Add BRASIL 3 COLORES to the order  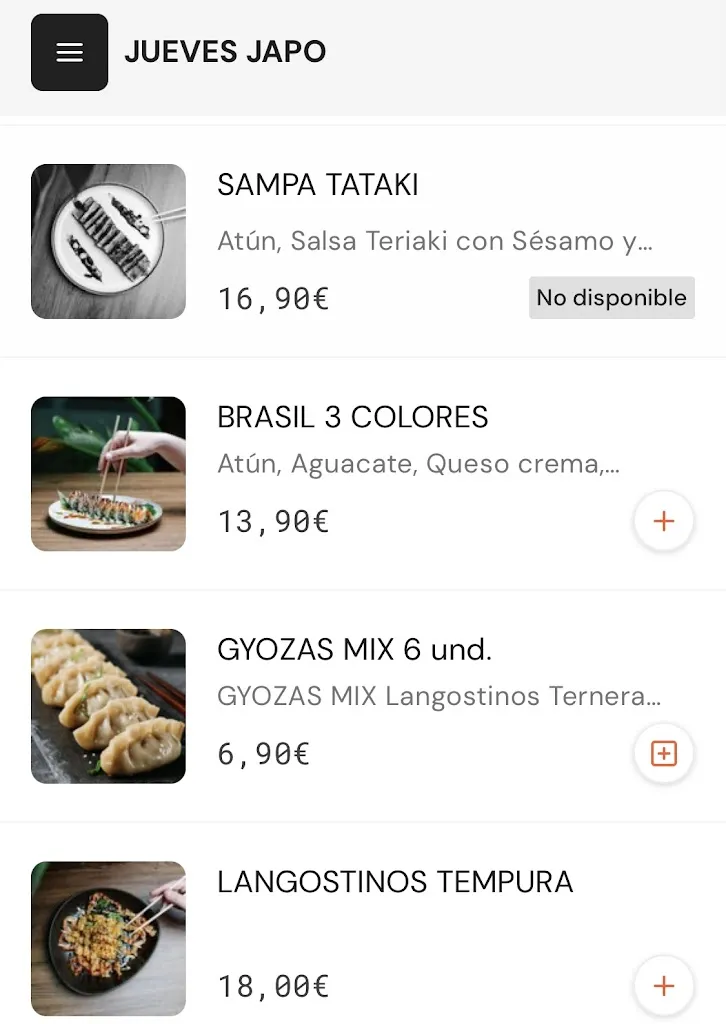click(663, 521)
